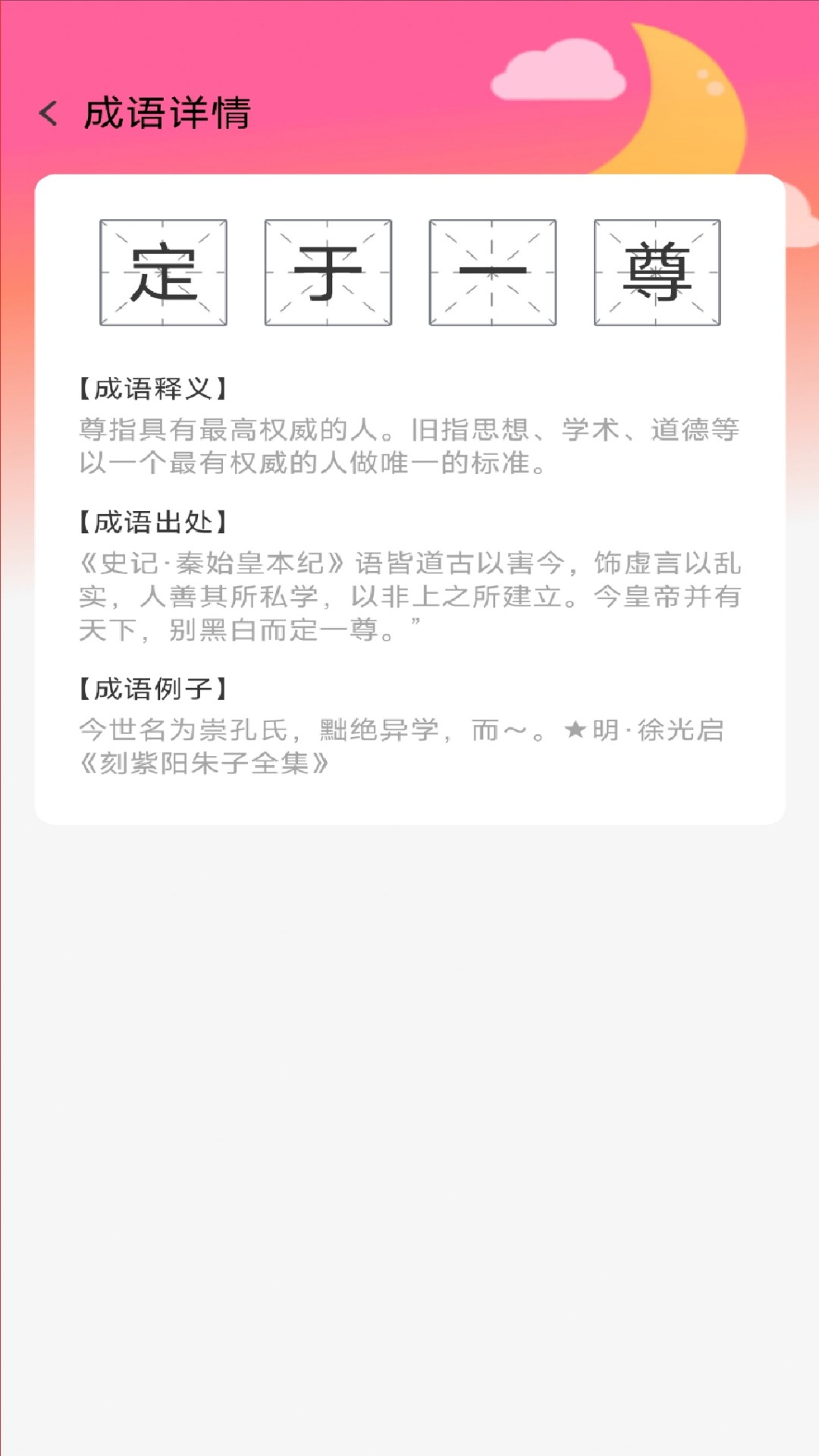819x1456 pixels.
Task: Collapse the idiom source passage
Action: (409, 595)
